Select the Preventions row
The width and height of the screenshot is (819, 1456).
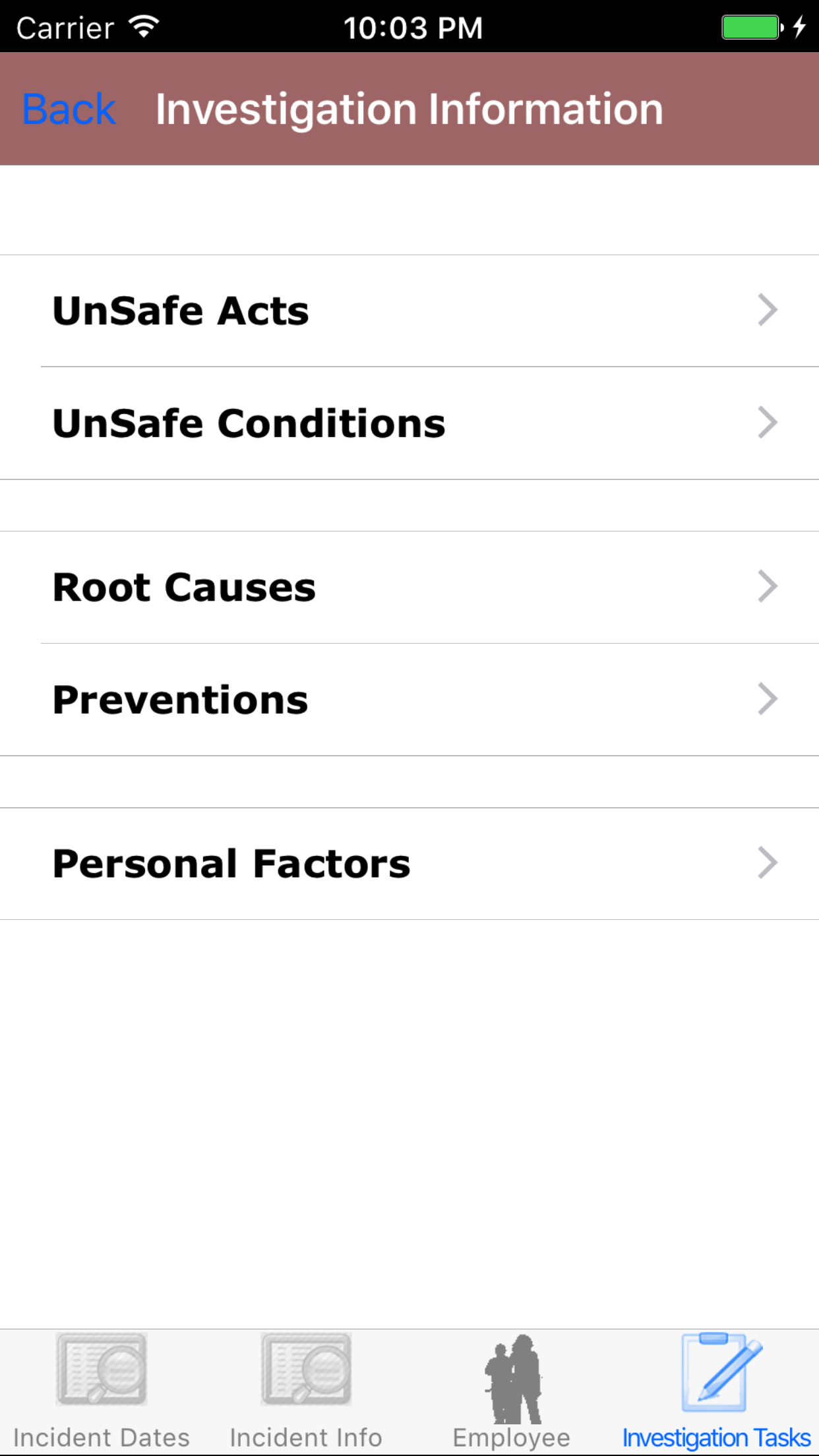(x=409, y=699)
